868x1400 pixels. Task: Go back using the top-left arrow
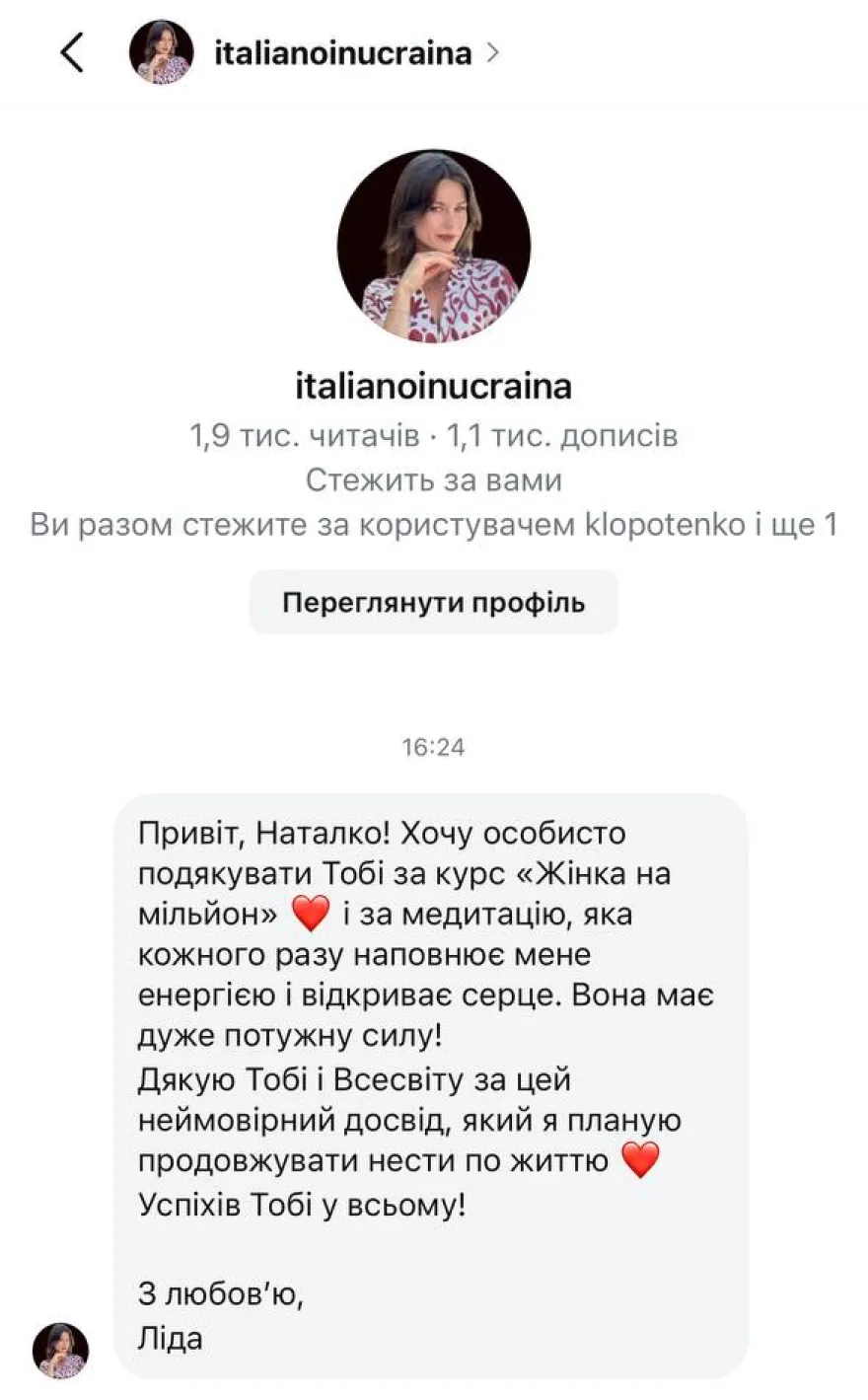pos(72,52)
